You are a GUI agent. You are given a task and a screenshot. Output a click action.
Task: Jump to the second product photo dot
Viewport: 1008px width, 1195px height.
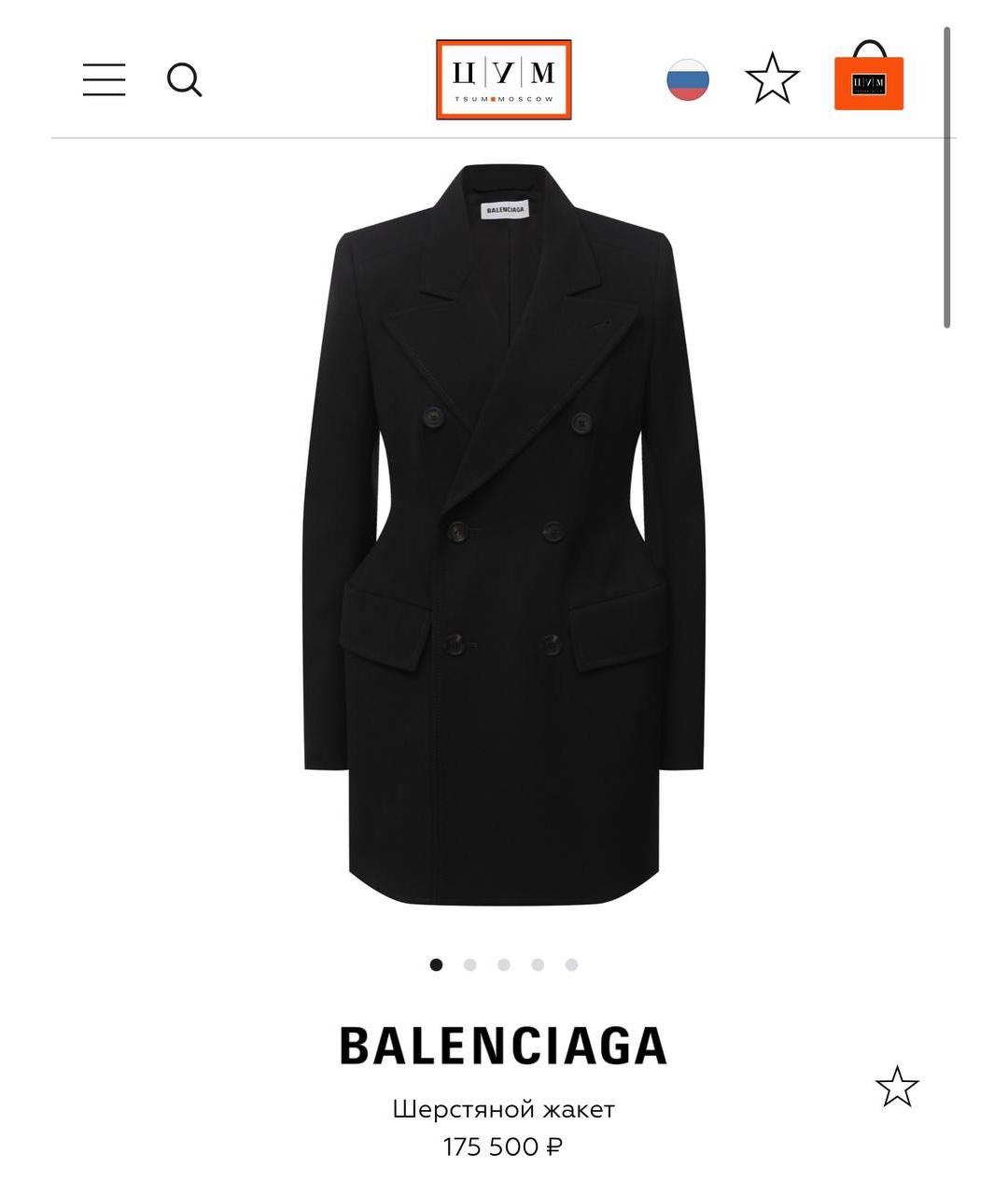click(x=469, y=964)
